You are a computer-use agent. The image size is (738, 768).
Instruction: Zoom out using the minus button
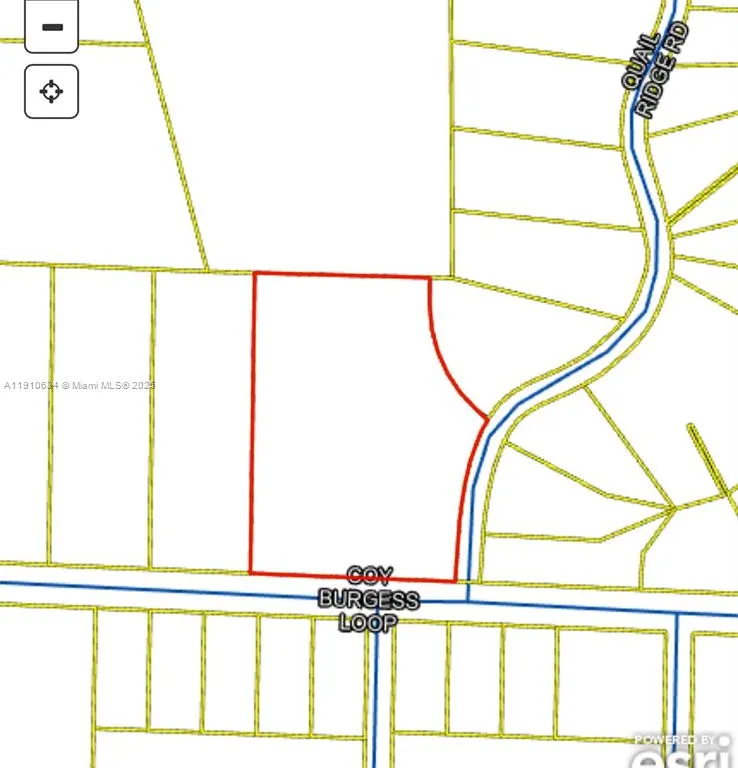(50, 24)
